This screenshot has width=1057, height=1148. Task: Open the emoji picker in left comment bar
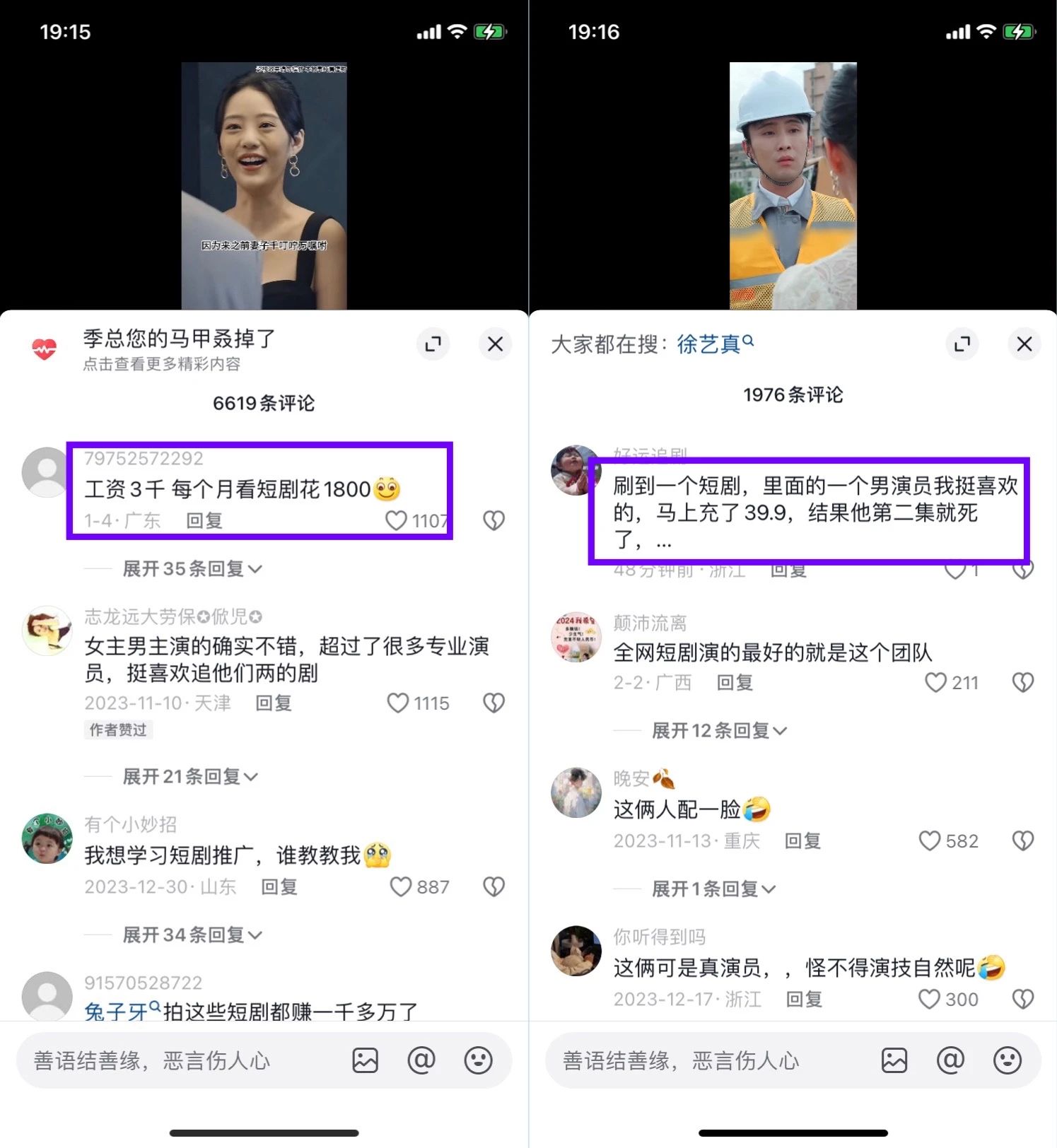coord(479,1060)
